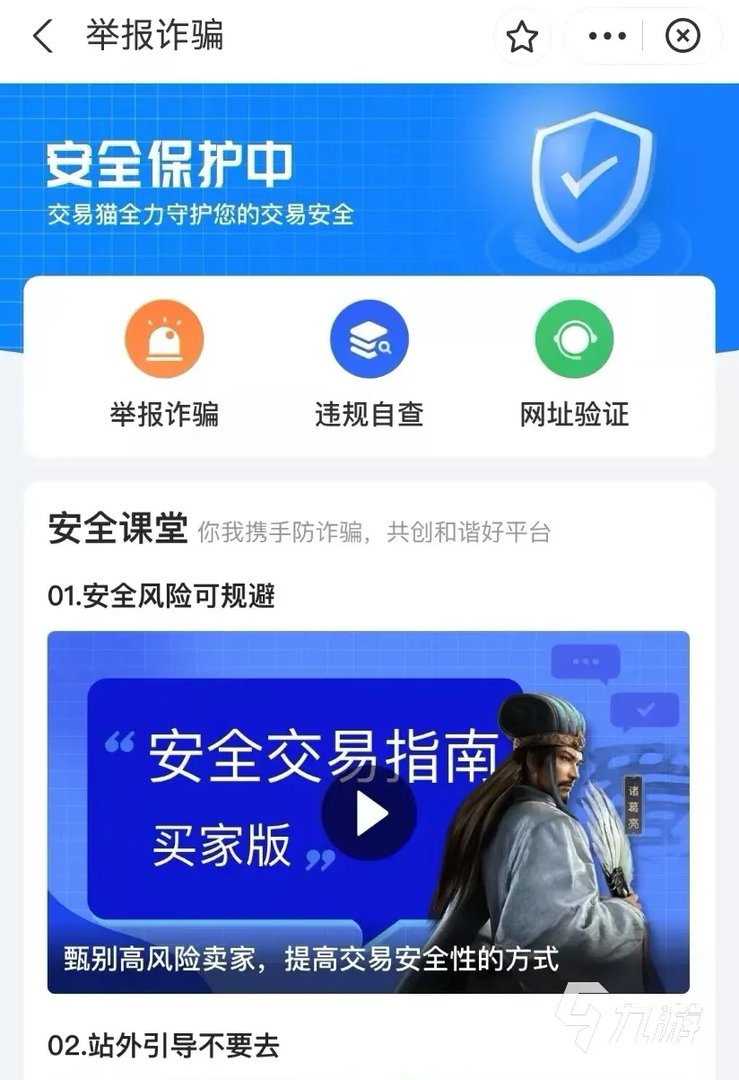Select the 违规自查 self-check icon
739x1080 pixels.
tap(369, 339)
